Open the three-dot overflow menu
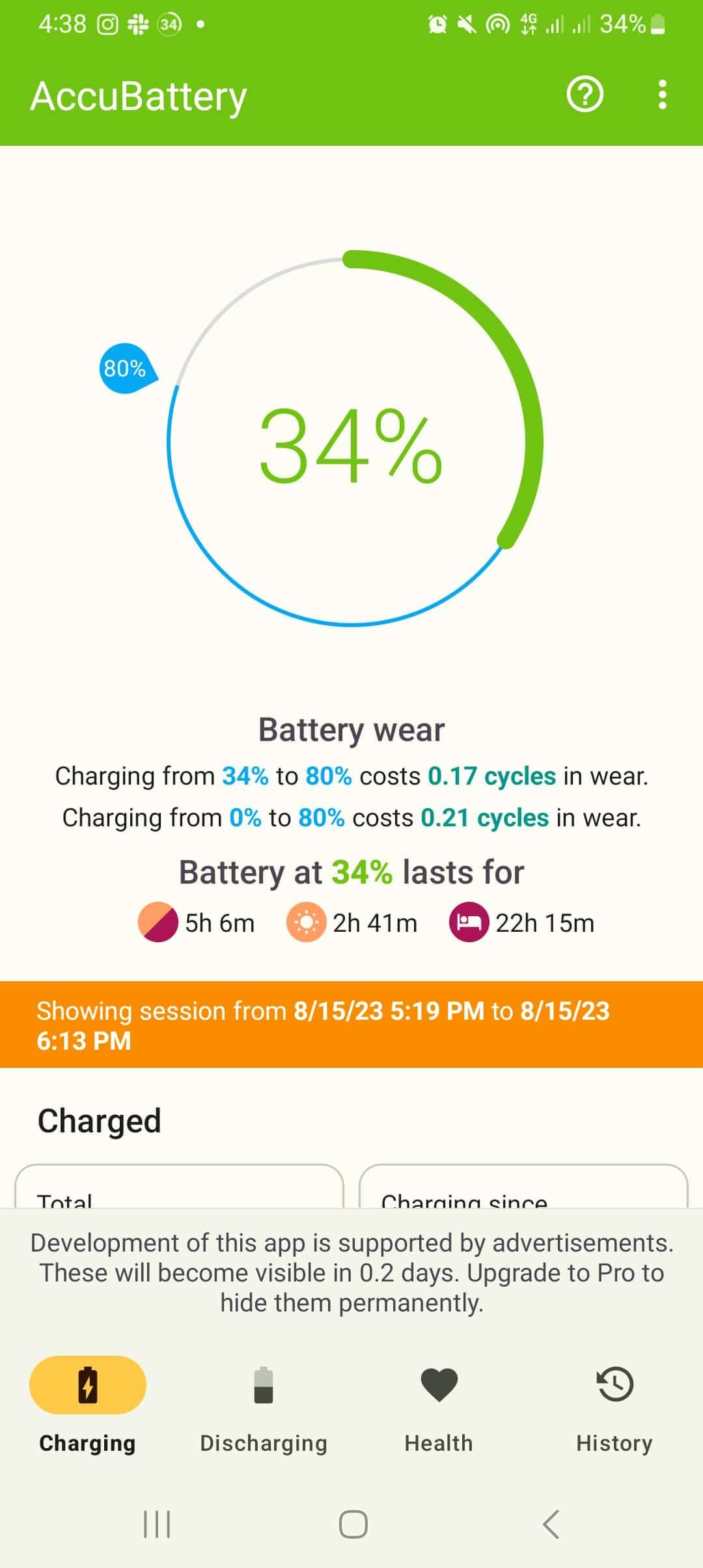The width and height of the screenshot is (703, 1568). pyautogui.click(x=662, y=95)
